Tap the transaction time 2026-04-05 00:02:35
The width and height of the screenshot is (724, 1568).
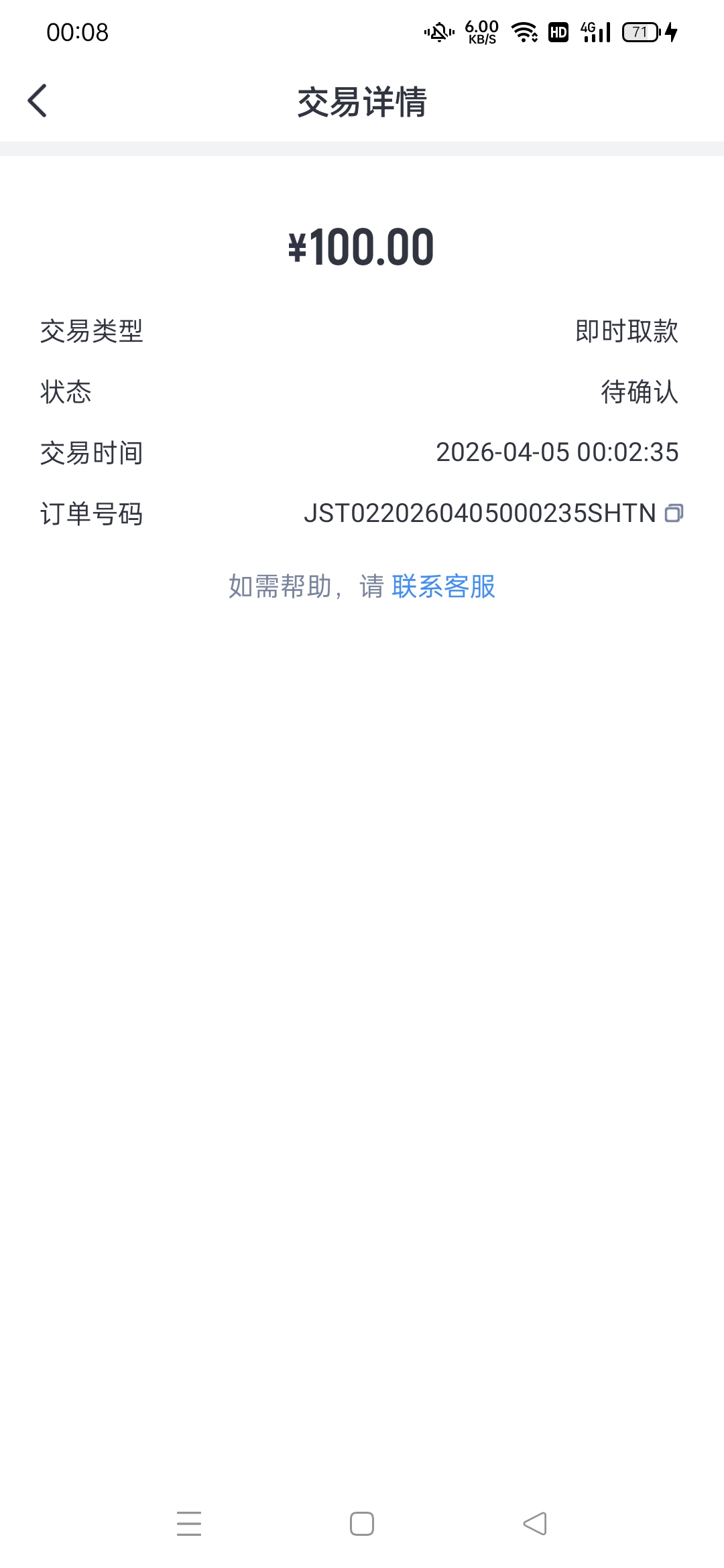[x=558, y=454]
